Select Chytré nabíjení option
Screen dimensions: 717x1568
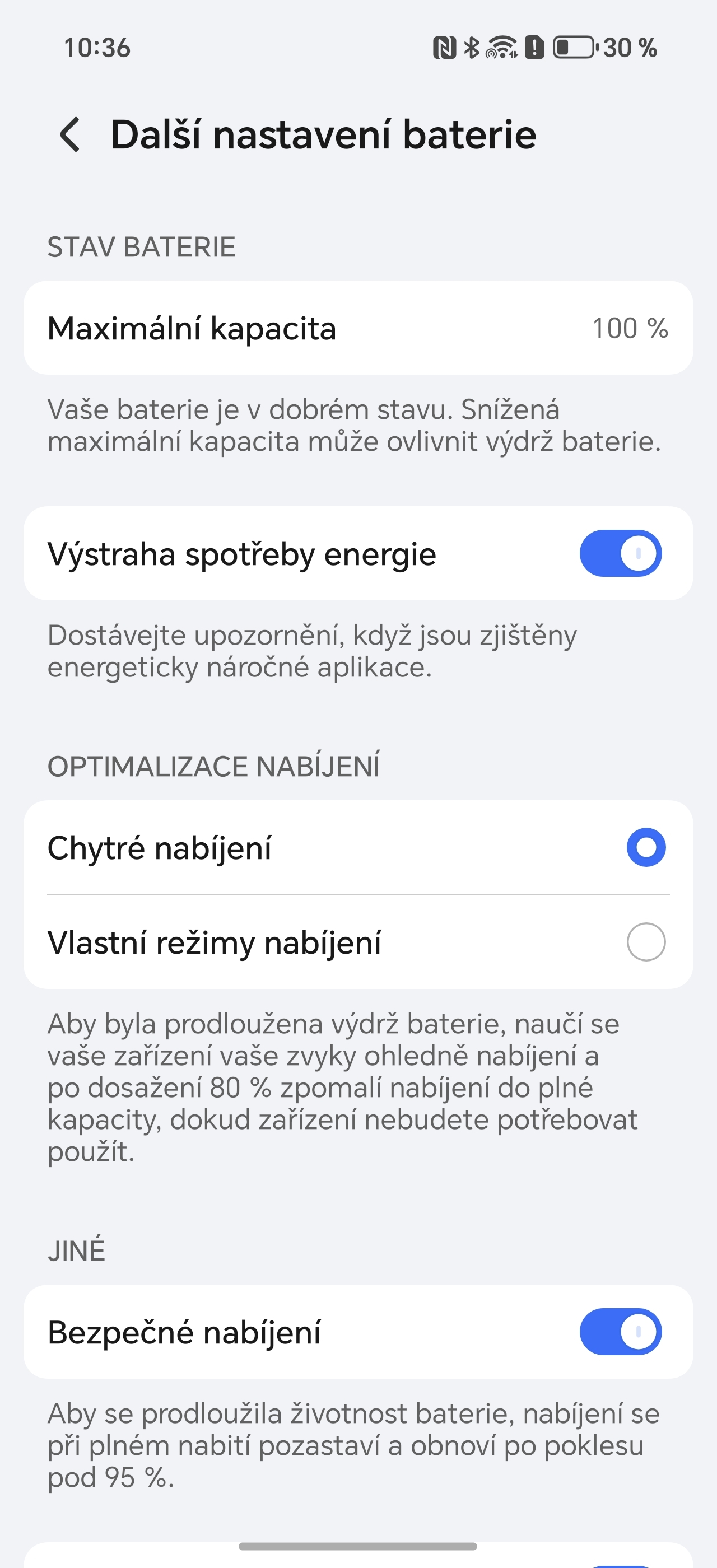click(646, 846)
